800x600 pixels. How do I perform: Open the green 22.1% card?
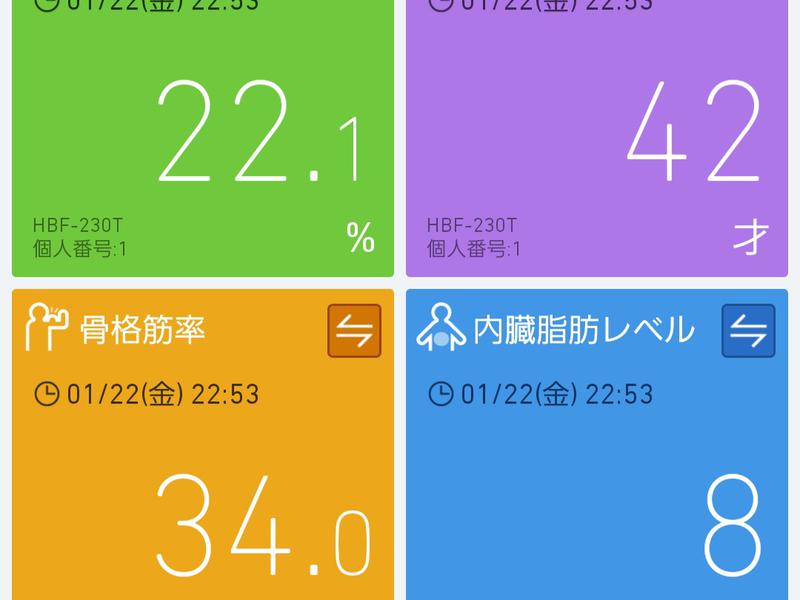pyautogui.click(x=200, y=140)
